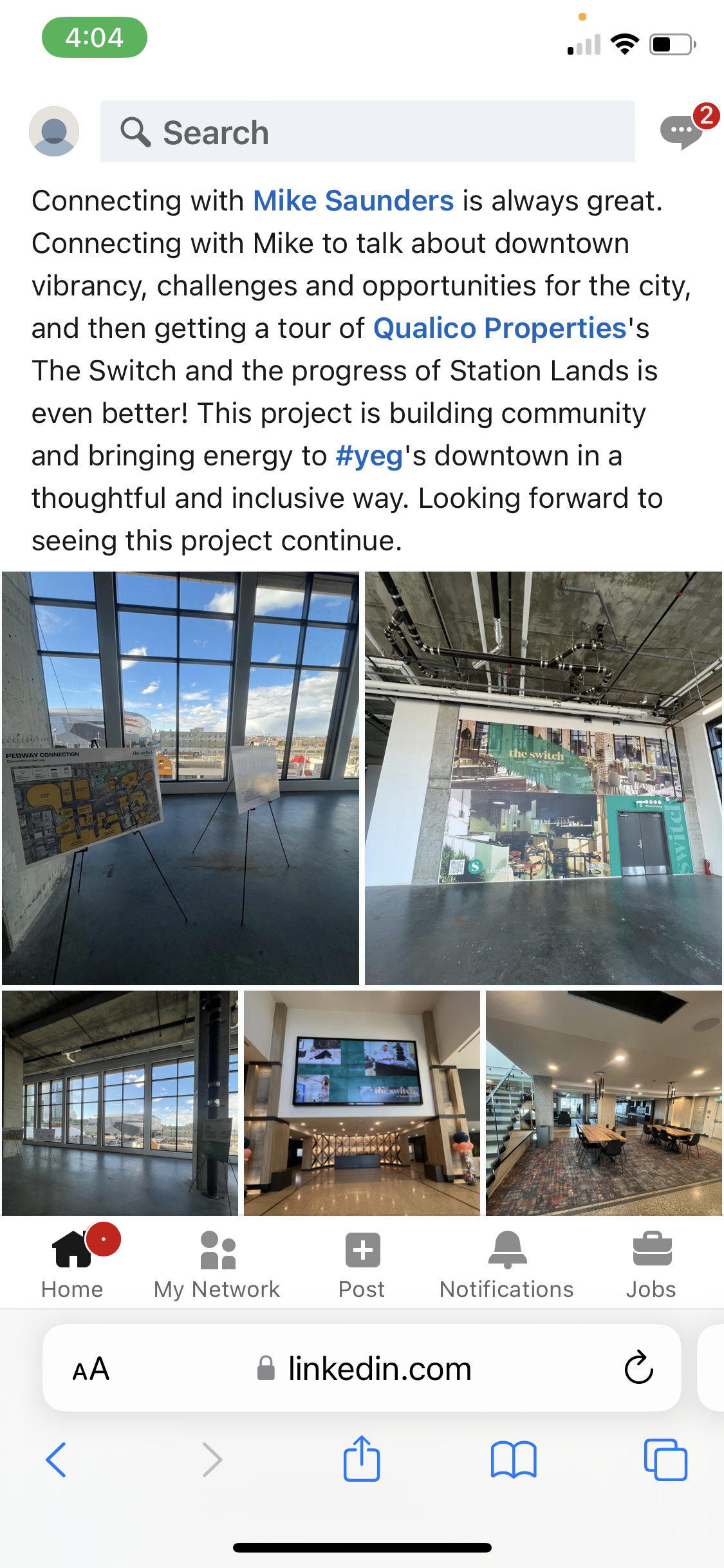Create a new Post
The width and height of the screenshot is (724, 1568).
click(362, 1262)
